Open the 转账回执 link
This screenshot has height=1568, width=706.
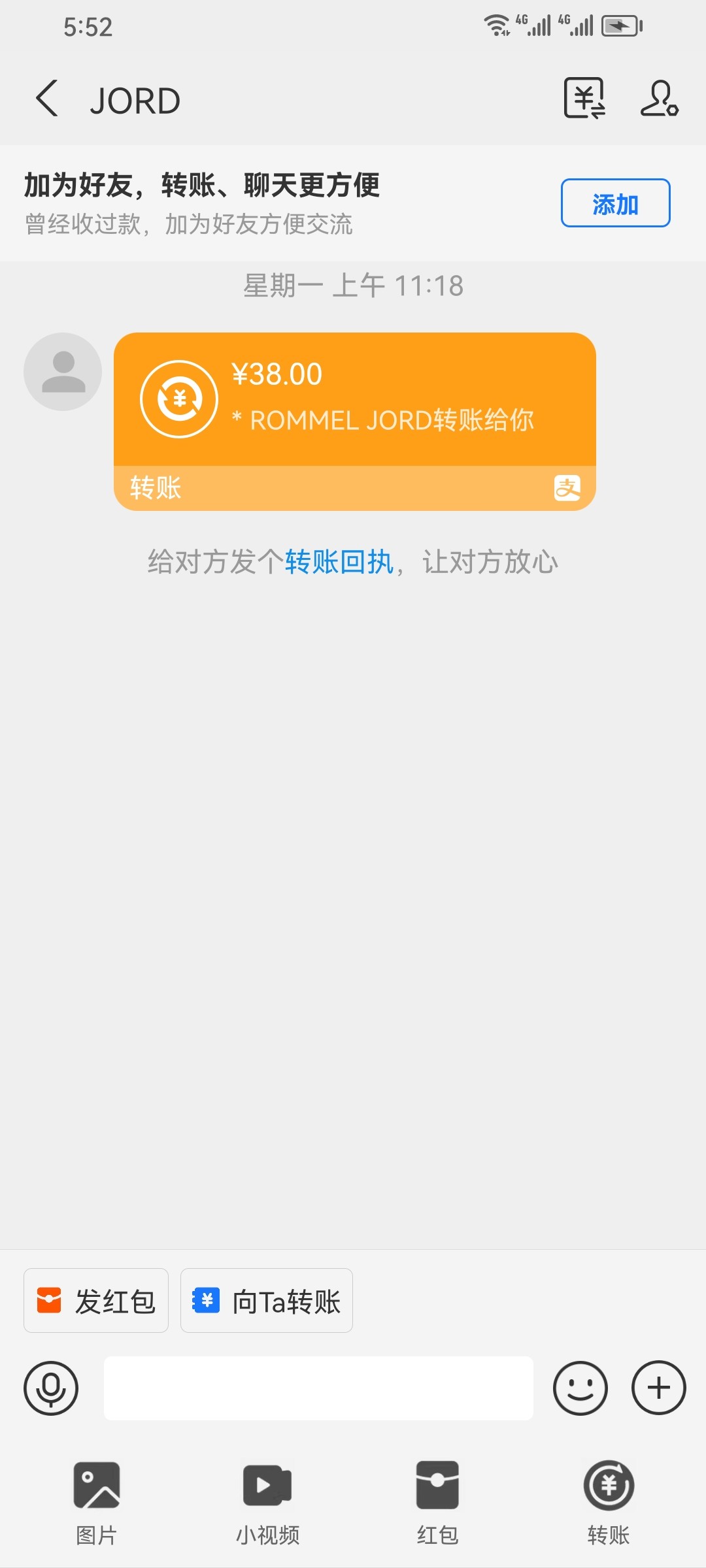(x=339, y=562)
